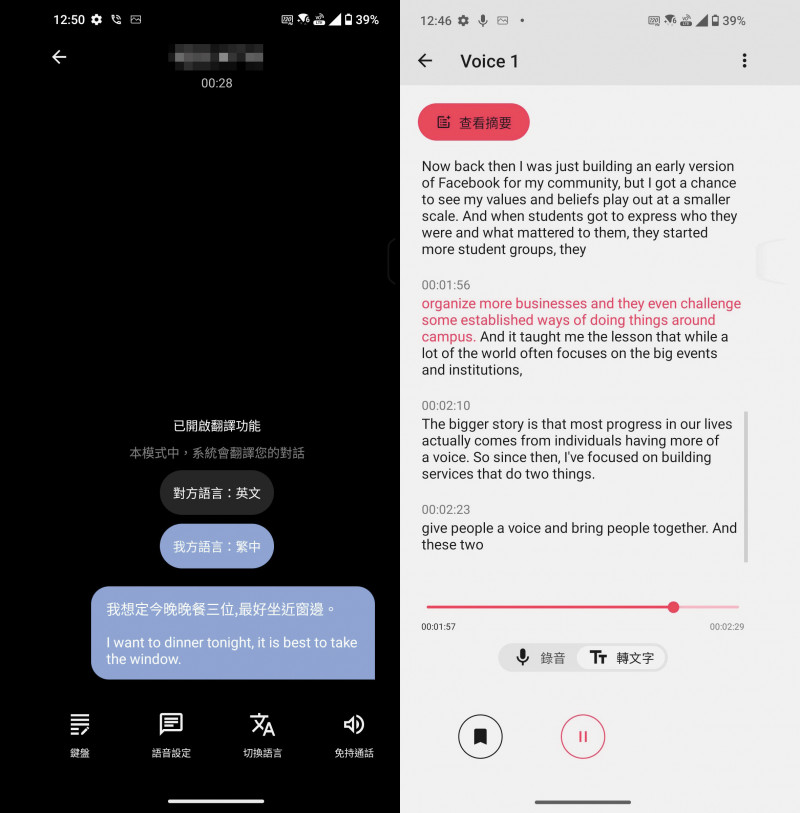Change the 我方語言：繁中 language chip
Viewport: 800px width, 813px height.
coord(217,547)
